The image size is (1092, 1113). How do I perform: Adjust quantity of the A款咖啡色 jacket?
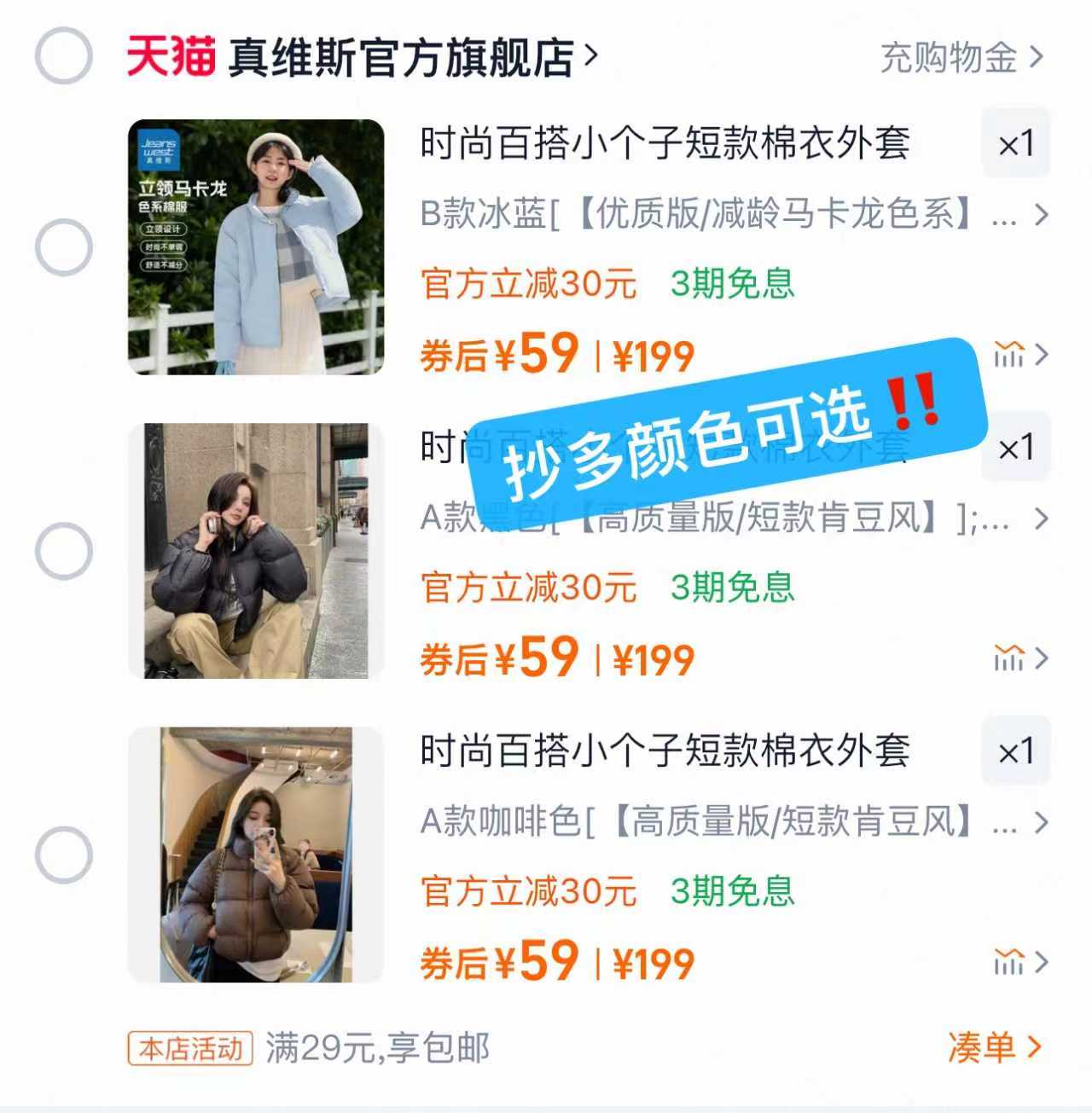point(1015,751)
